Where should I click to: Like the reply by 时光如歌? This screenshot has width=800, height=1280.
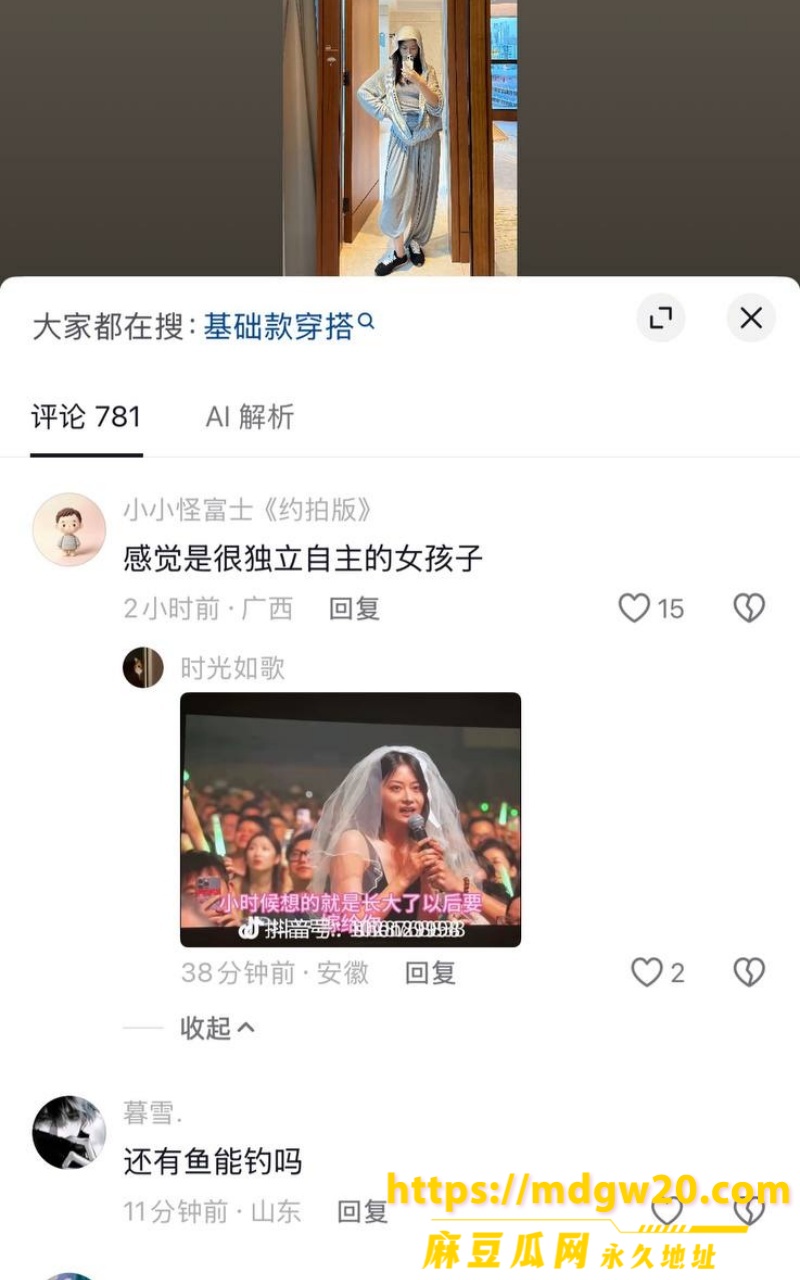pyautogui.click(x=658, y=972)
